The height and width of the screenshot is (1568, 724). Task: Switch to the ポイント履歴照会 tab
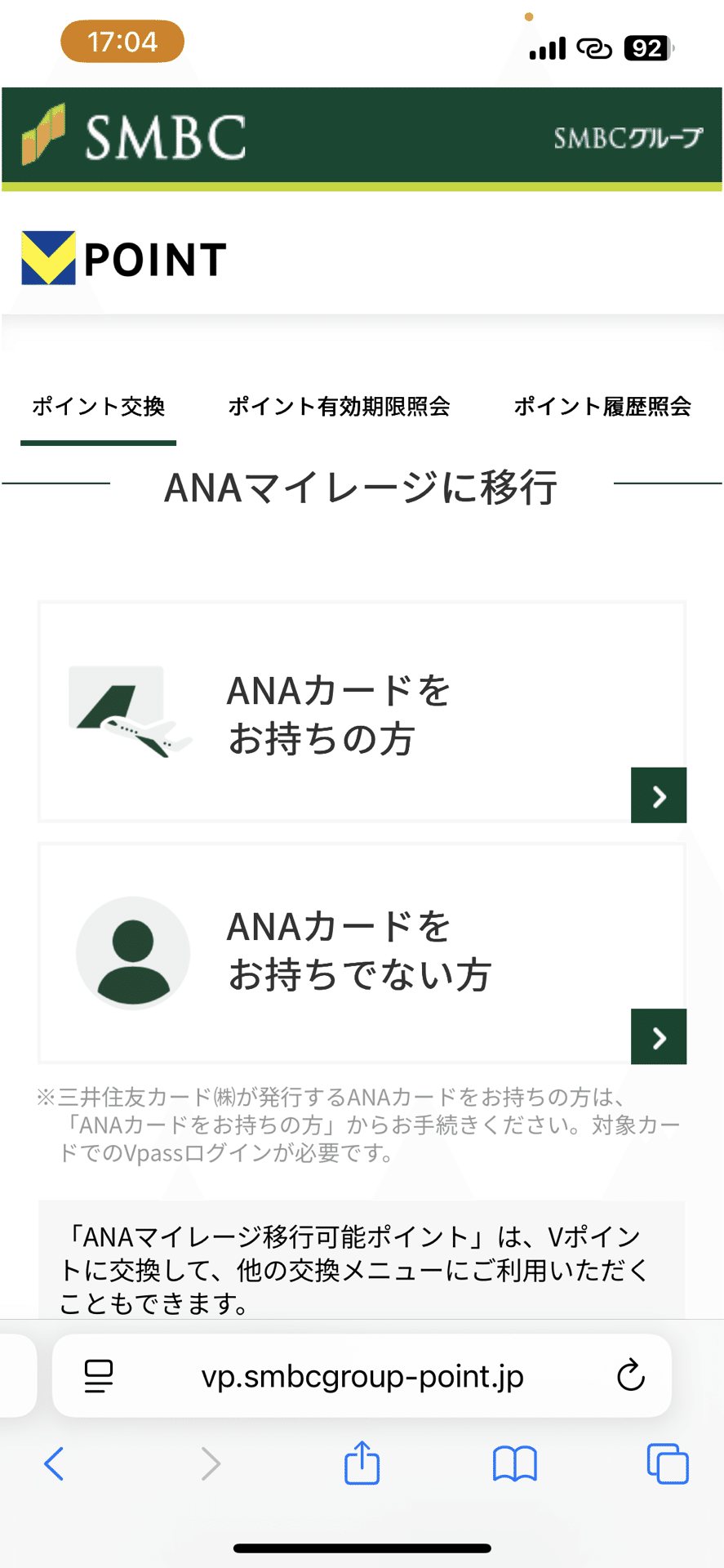pyautogui.click(x=602, y=407)
